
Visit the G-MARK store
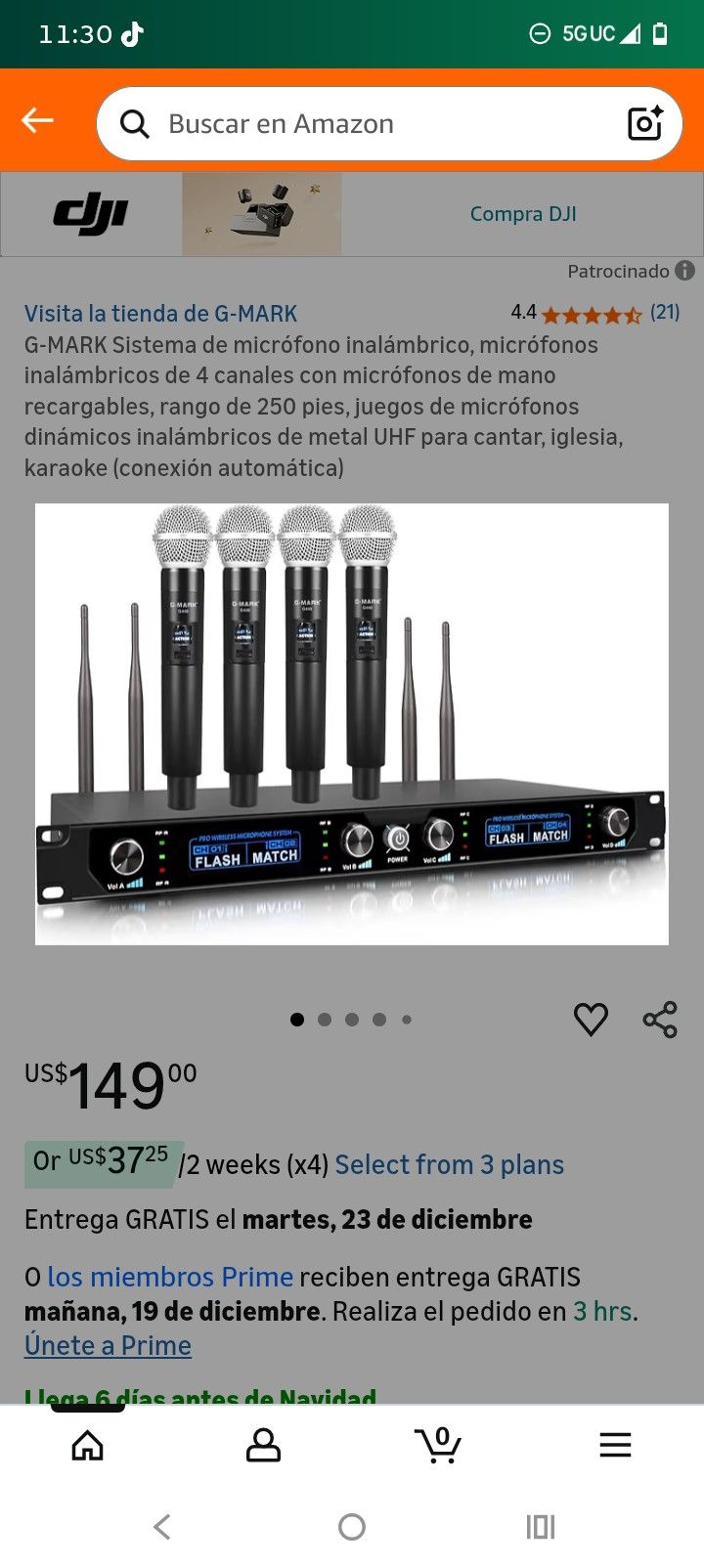[160, 314]
